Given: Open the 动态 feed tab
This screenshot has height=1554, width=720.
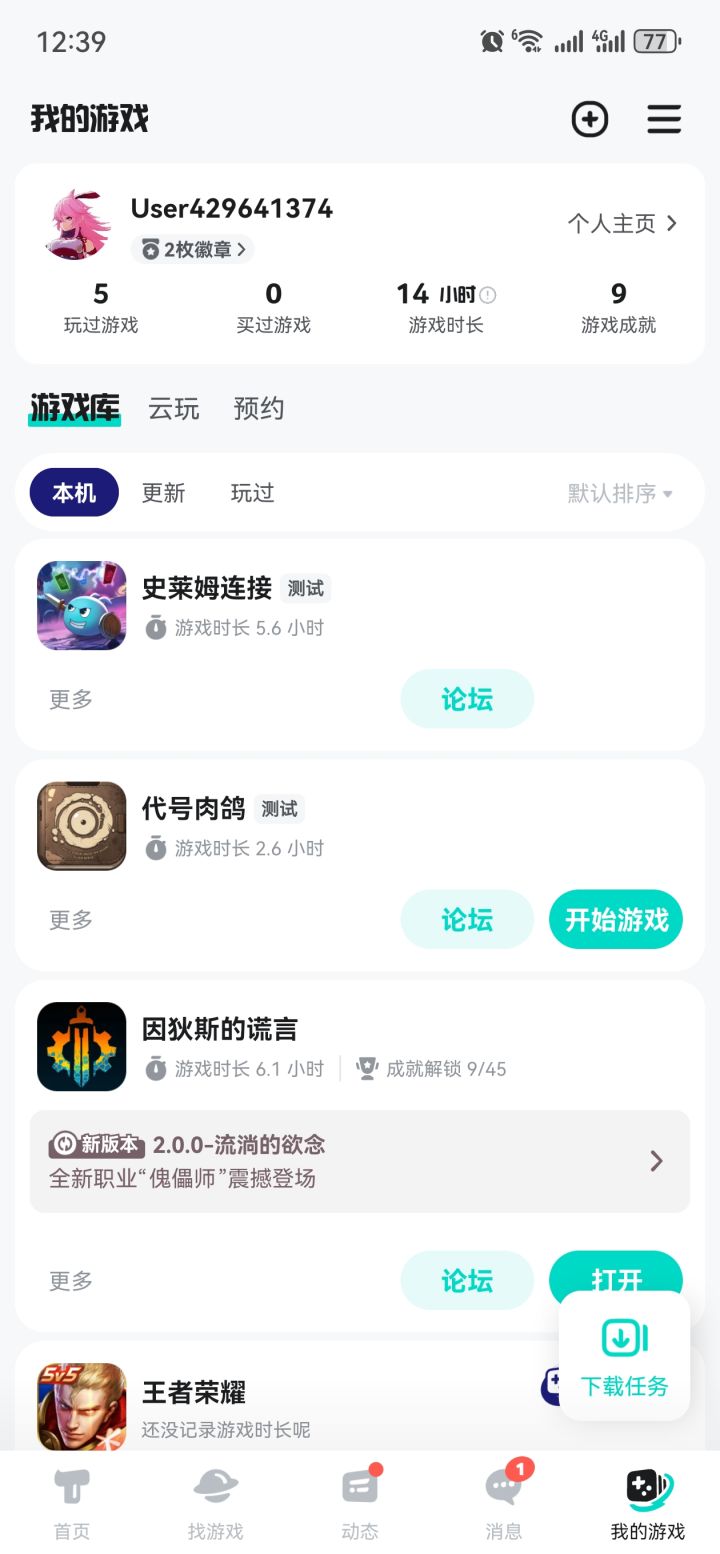Looking at the screenshot, I should tap(360, 1504).
